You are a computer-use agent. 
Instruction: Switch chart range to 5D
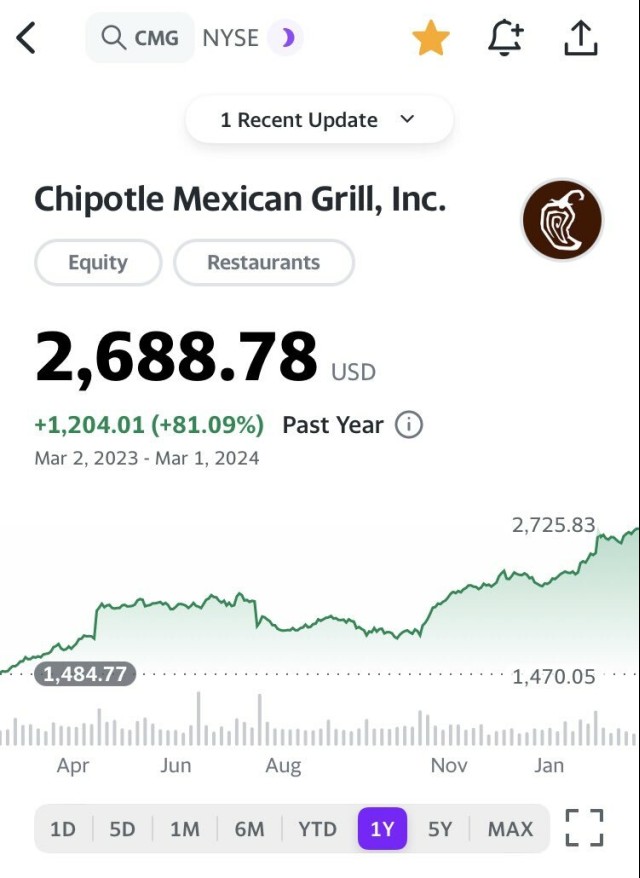(122, 829)
